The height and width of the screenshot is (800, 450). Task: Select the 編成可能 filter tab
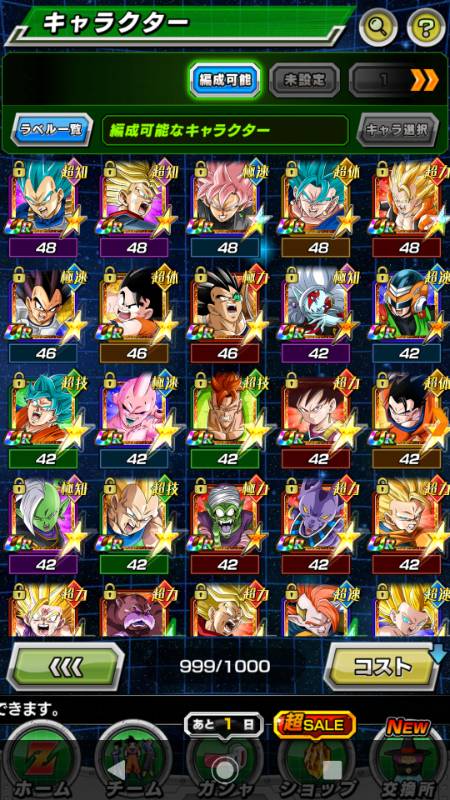click(224, 81)
